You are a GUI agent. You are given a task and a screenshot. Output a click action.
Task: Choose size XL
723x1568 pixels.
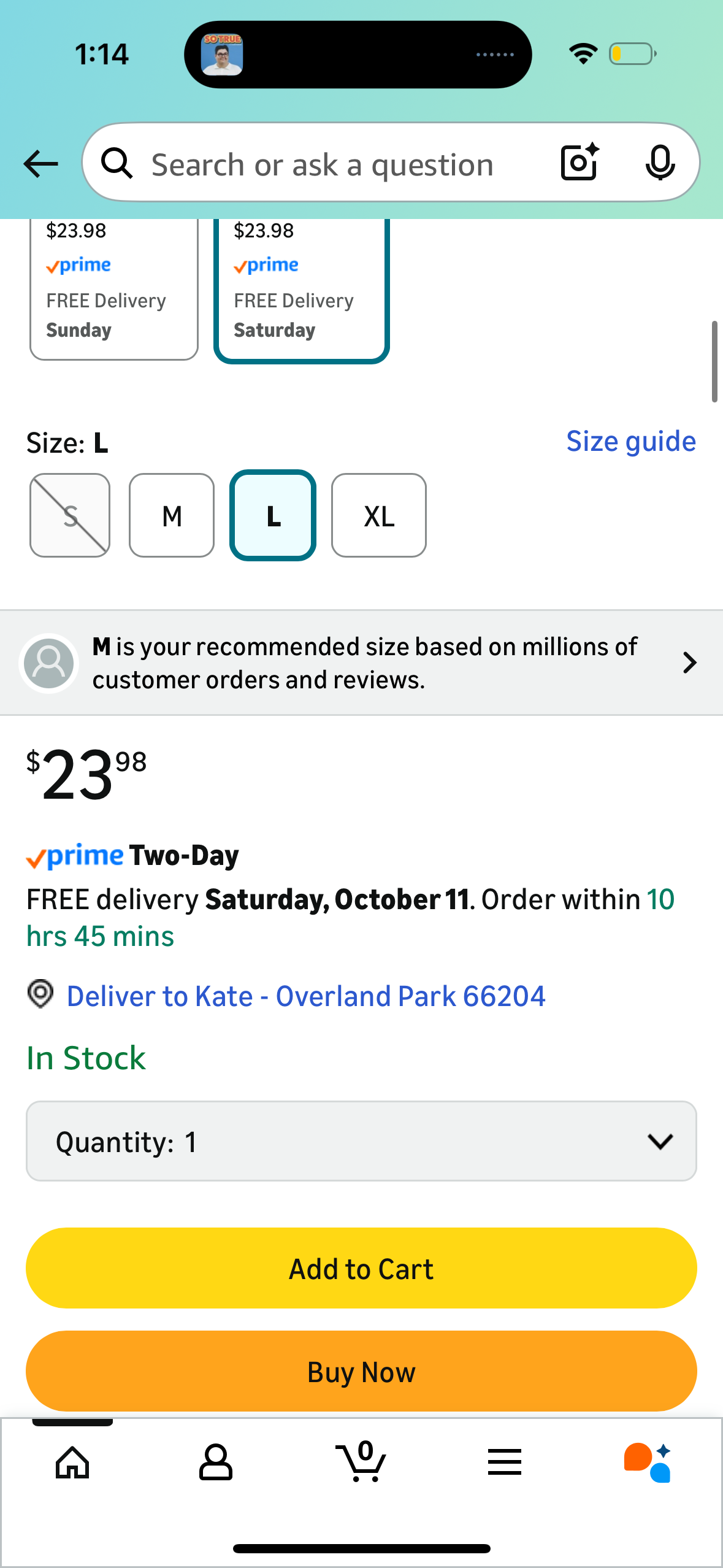[378, 515]
